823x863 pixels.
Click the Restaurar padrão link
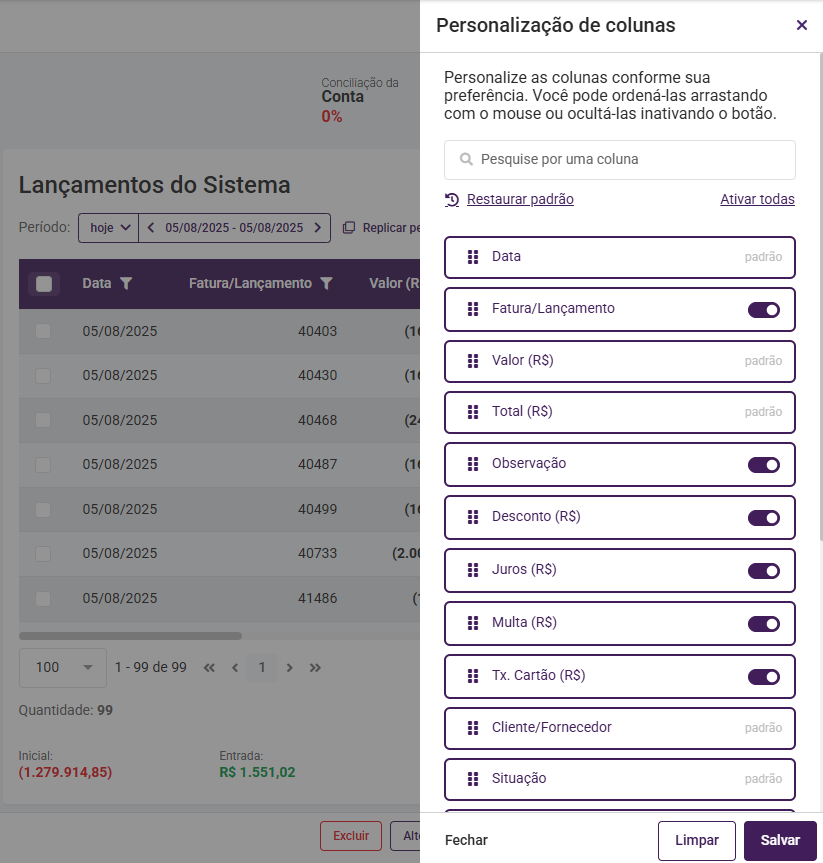(519, 199)
